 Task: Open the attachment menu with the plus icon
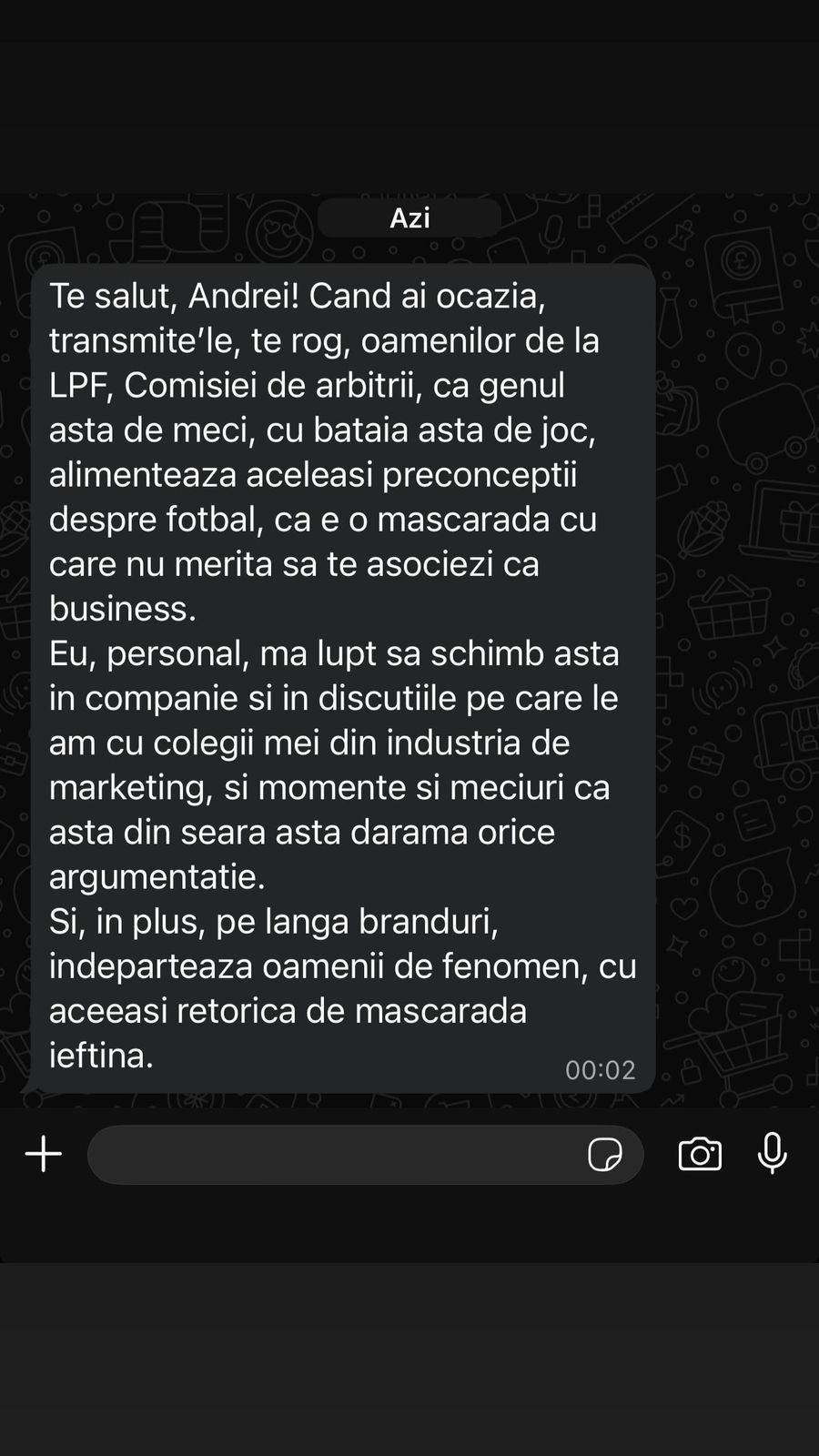[x=42, y=1154]
